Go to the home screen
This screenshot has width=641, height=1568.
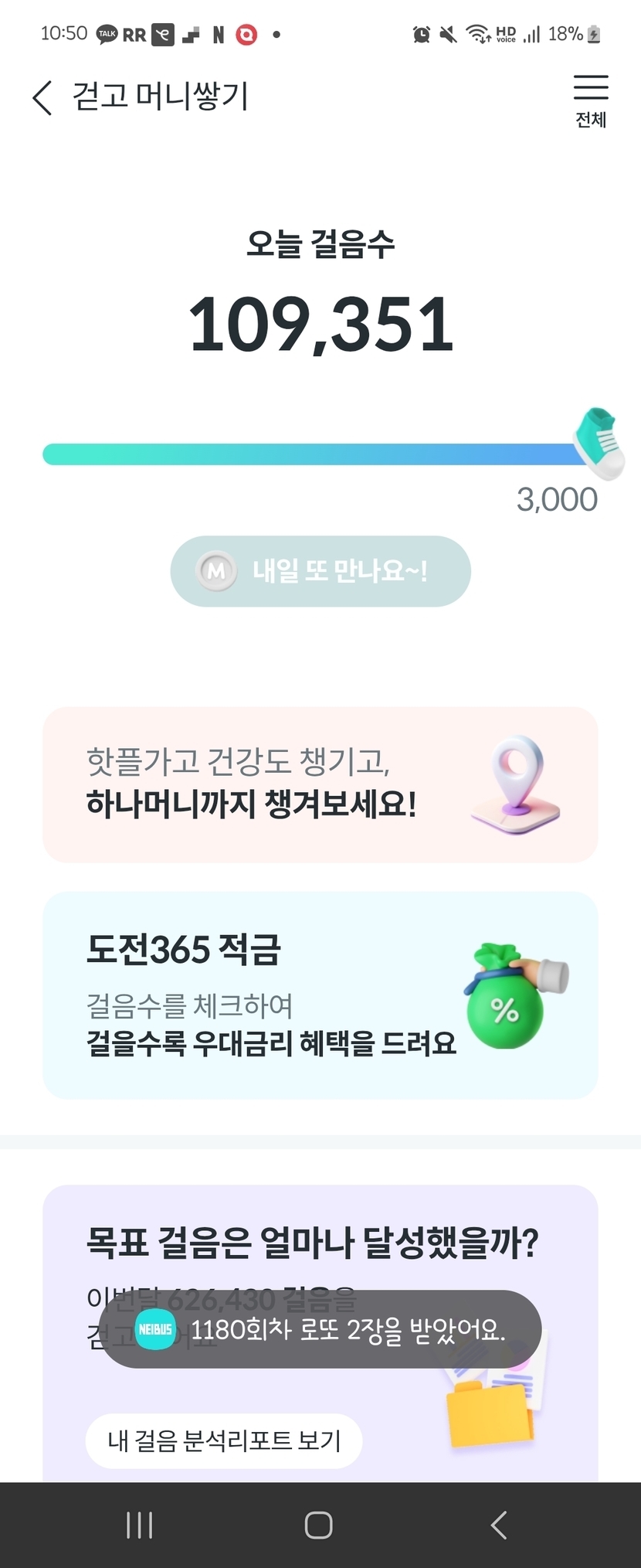pyautogui.click(x=319, y=1525)
